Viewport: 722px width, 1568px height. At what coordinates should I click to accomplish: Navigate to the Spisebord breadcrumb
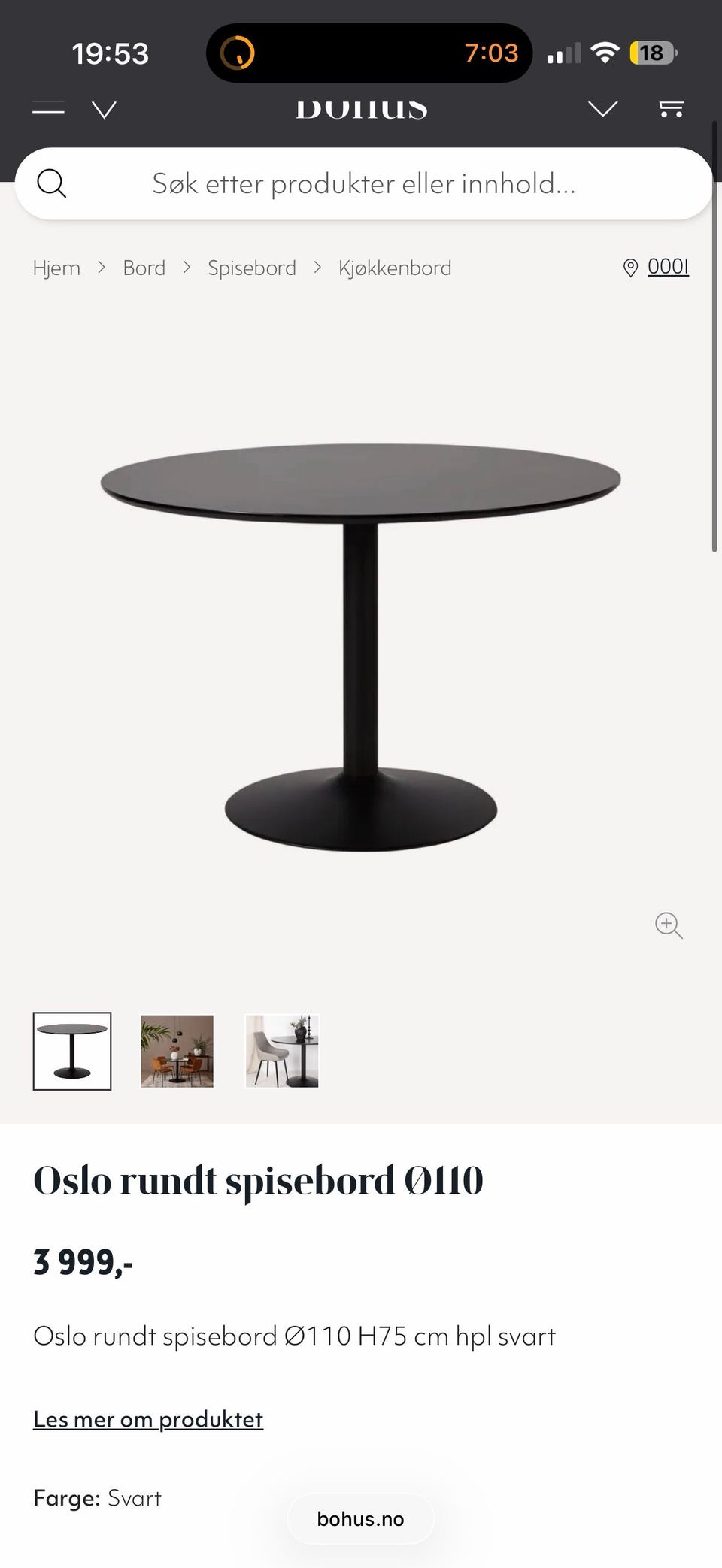[252, 268]
